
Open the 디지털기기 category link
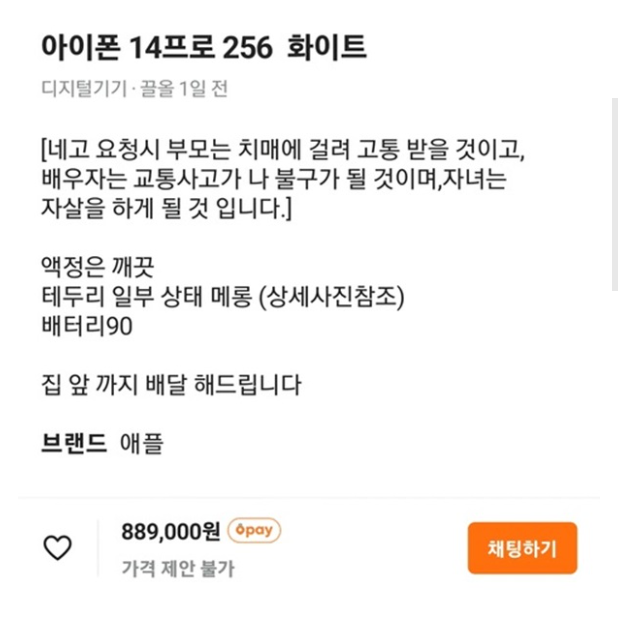[x=83, y=89]
